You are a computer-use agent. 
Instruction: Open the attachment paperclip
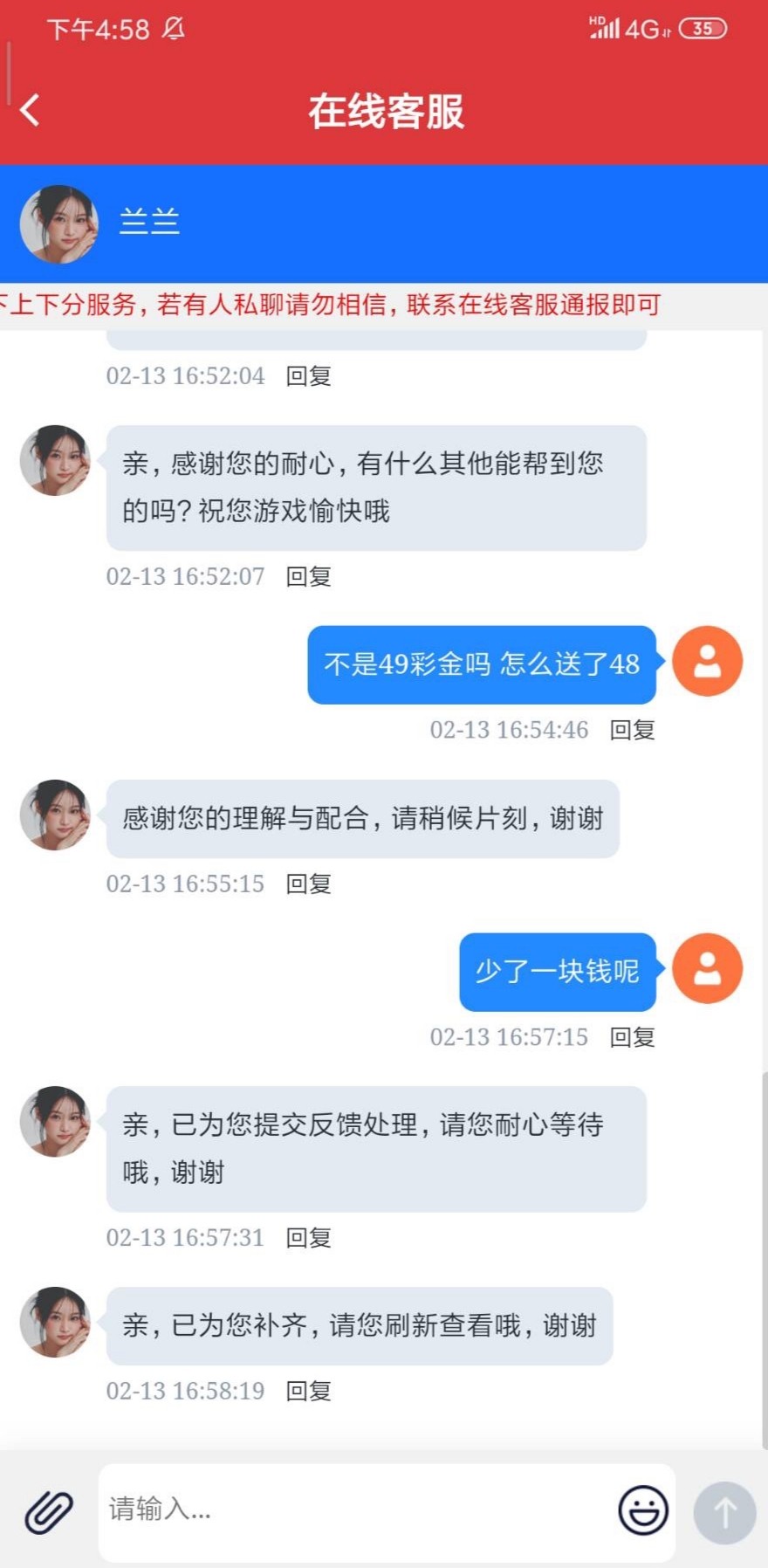(49, 1512)
